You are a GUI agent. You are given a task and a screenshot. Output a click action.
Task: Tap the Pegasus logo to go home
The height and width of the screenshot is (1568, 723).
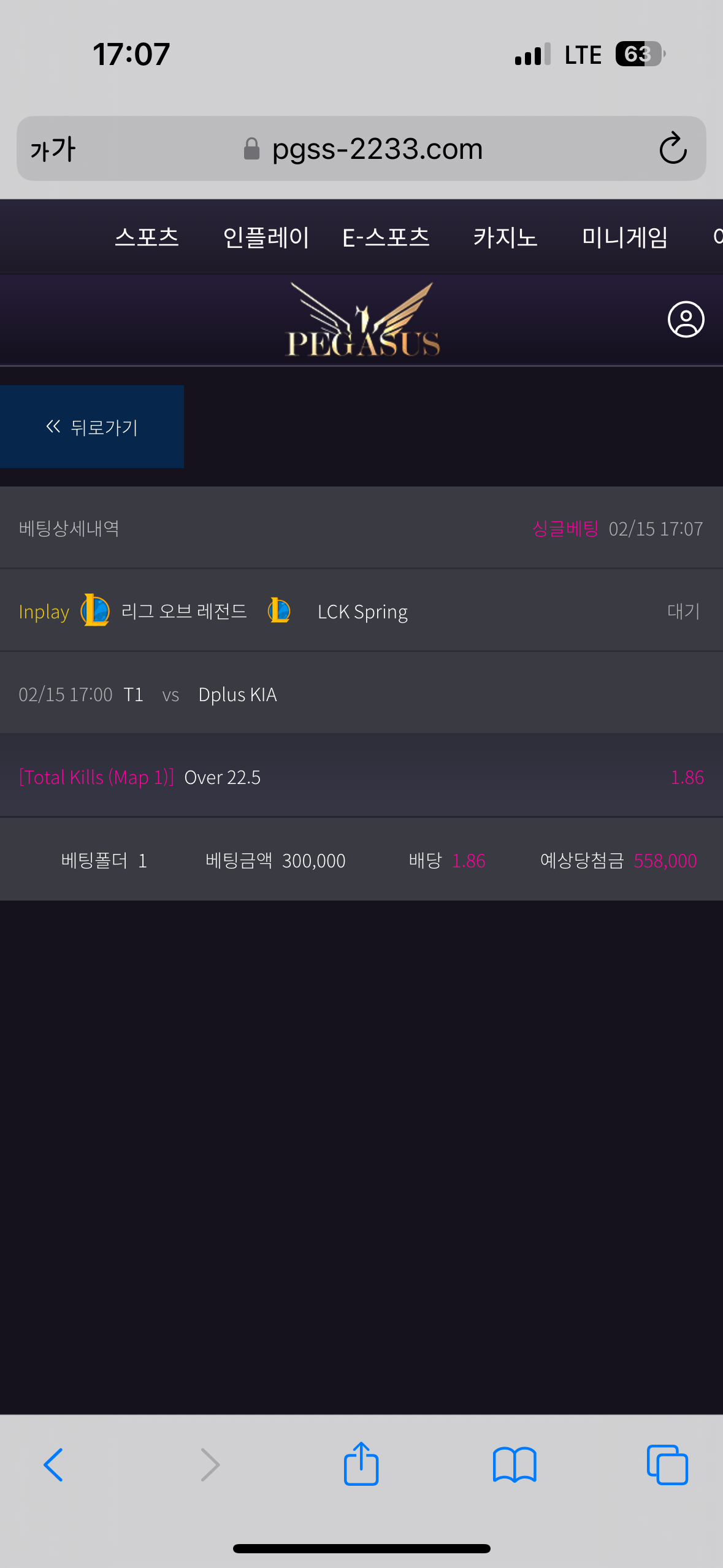[x=363, y=320]
